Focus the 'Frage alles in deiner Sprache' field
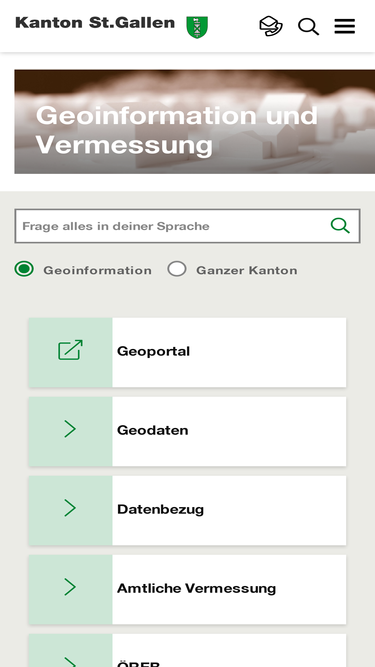This screenshot has width=375, height=667. (x=170, y=226)
